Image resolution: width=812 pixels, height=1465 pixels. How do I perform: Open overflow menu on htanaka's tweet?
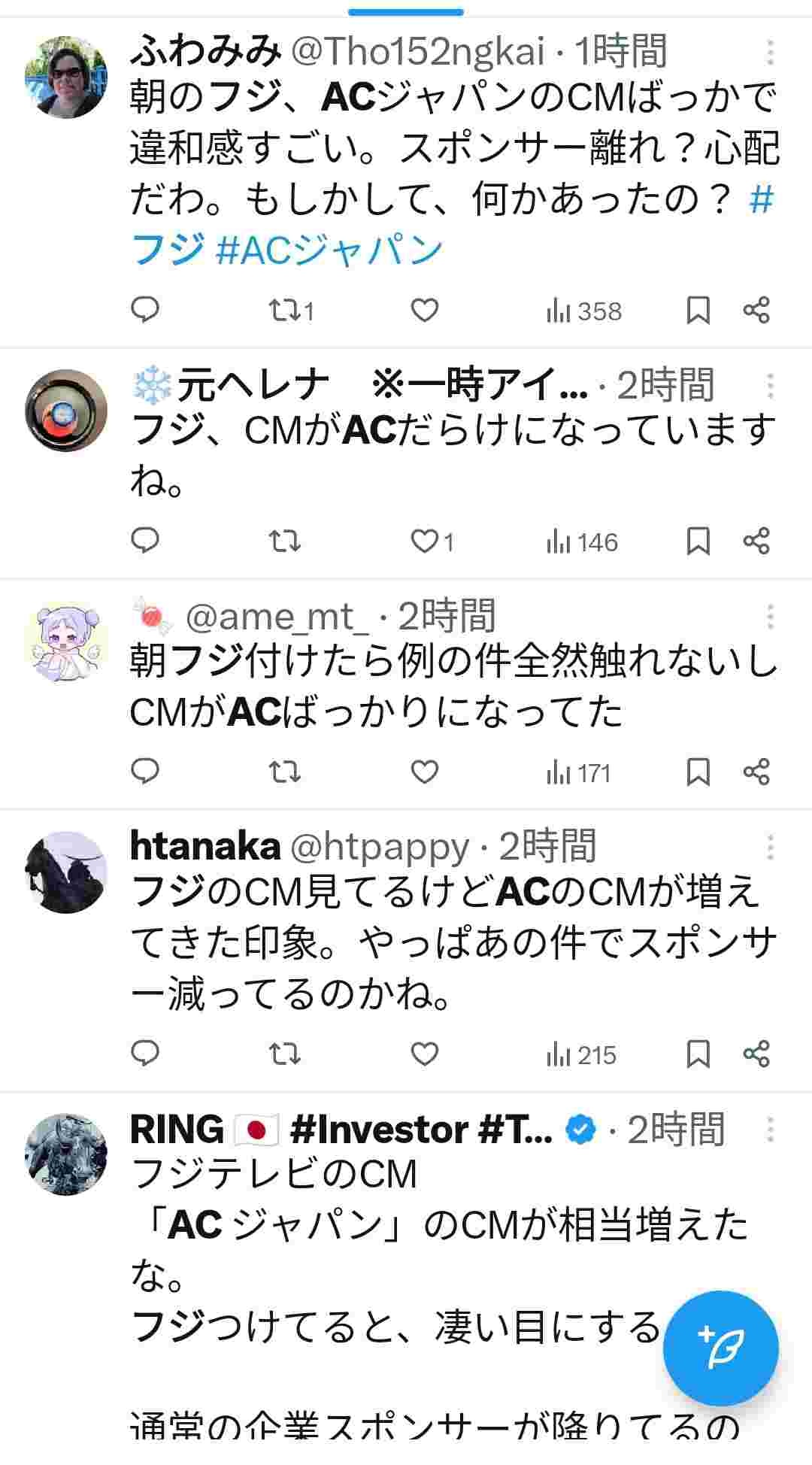770,848
